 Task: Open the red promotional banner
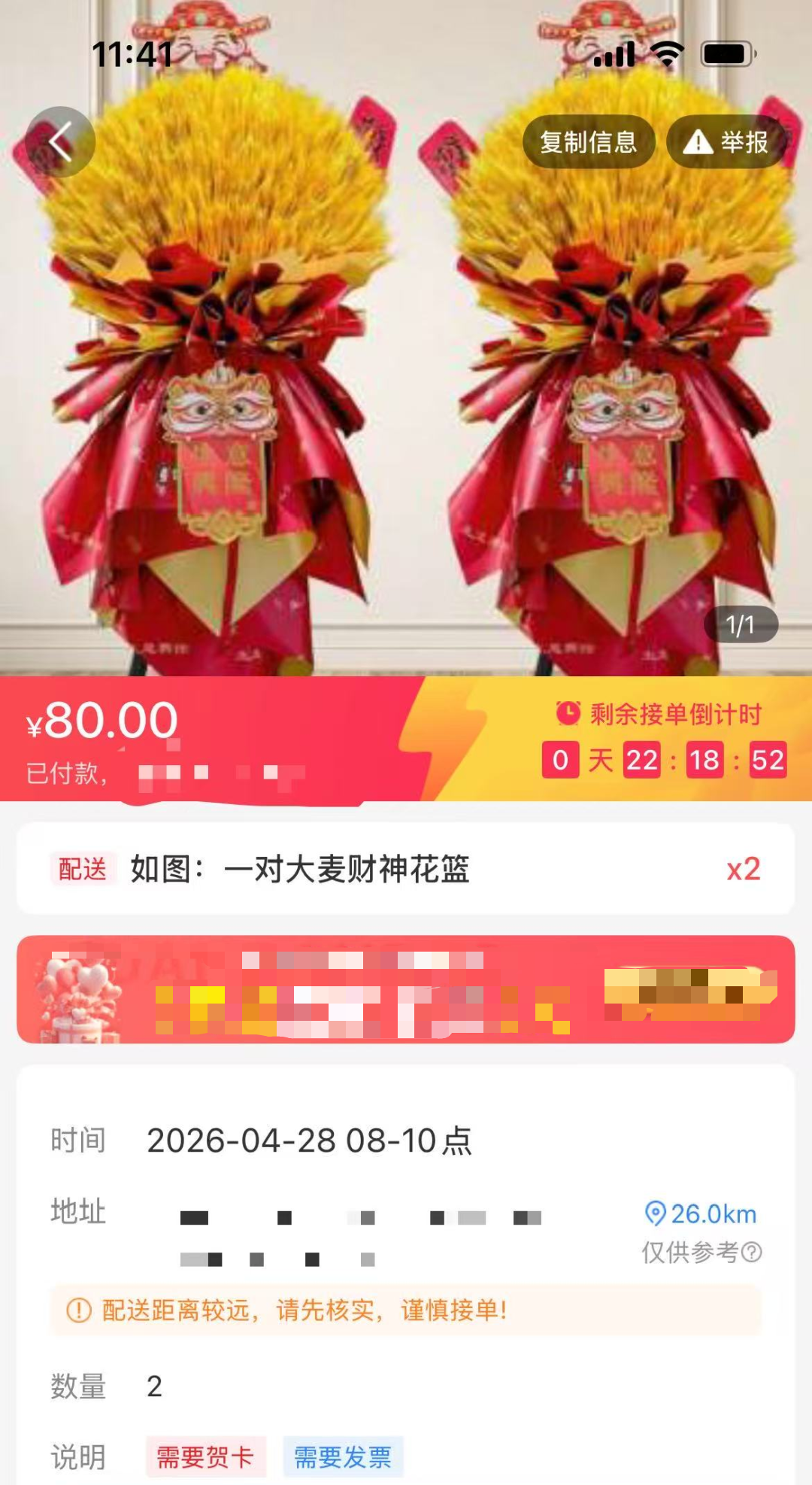[x=406, y=989]
